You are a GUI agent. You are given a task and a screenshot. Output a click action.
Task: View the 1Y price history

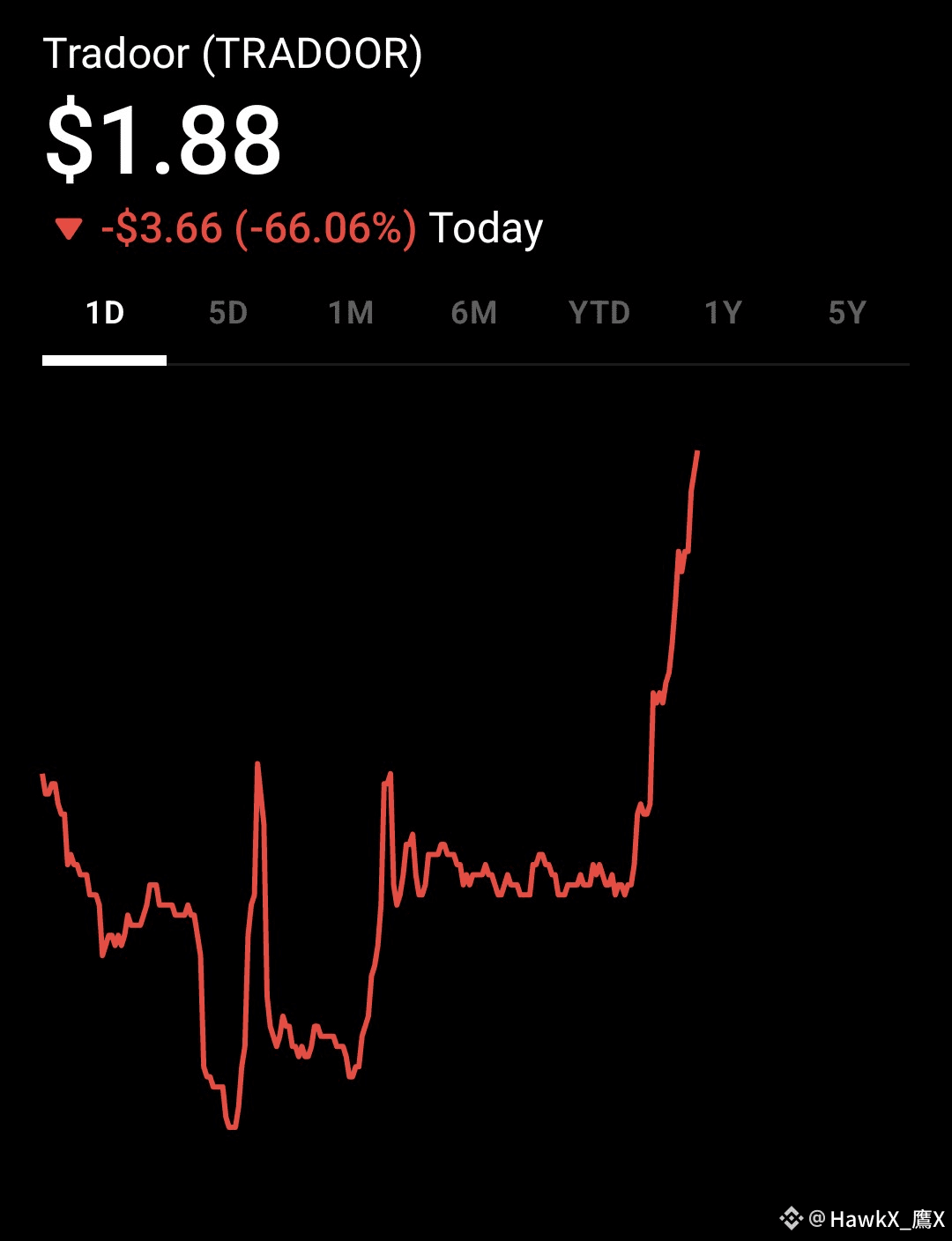tap(723, 314)
